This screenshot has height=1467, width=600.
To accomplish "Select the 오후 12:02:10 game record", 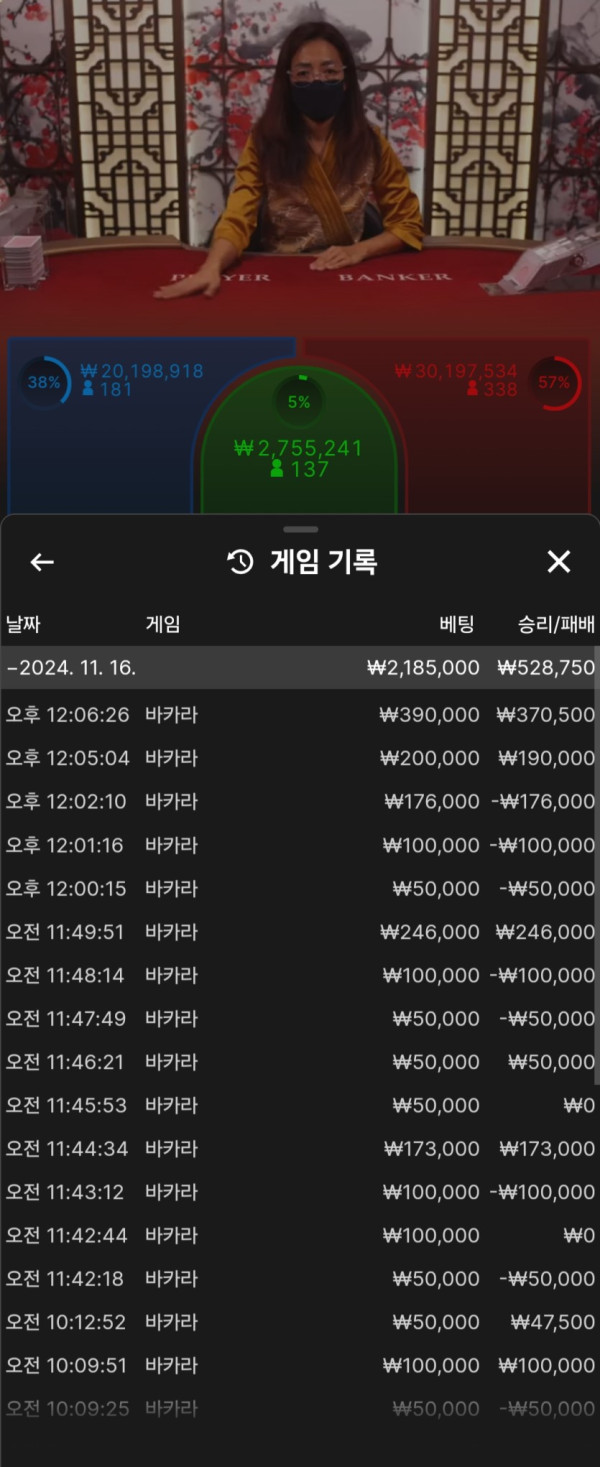I will click(x=300, y=802).
